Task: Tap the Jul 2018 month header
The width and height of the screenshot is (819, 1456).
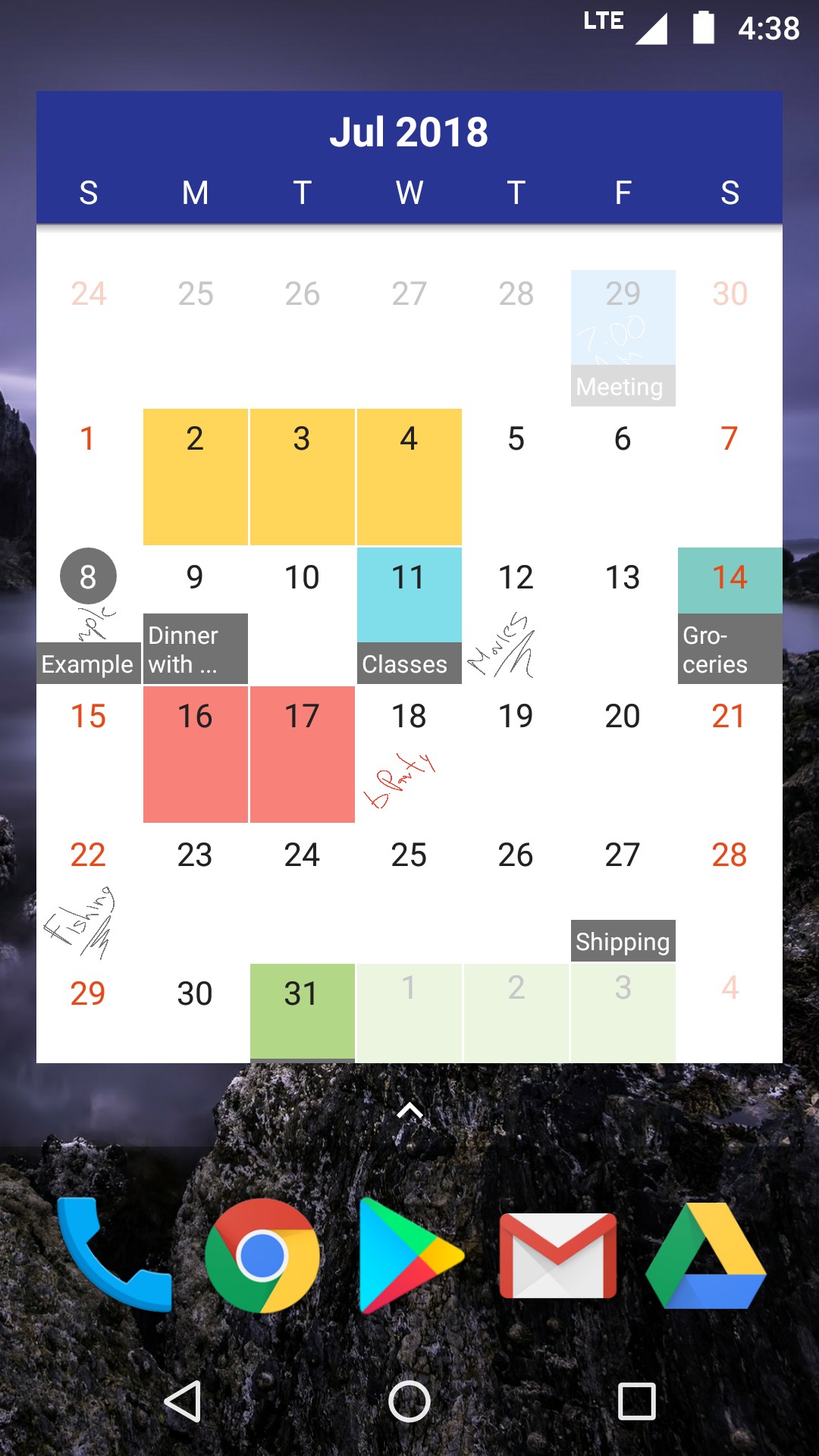Action: pos(409,133)
